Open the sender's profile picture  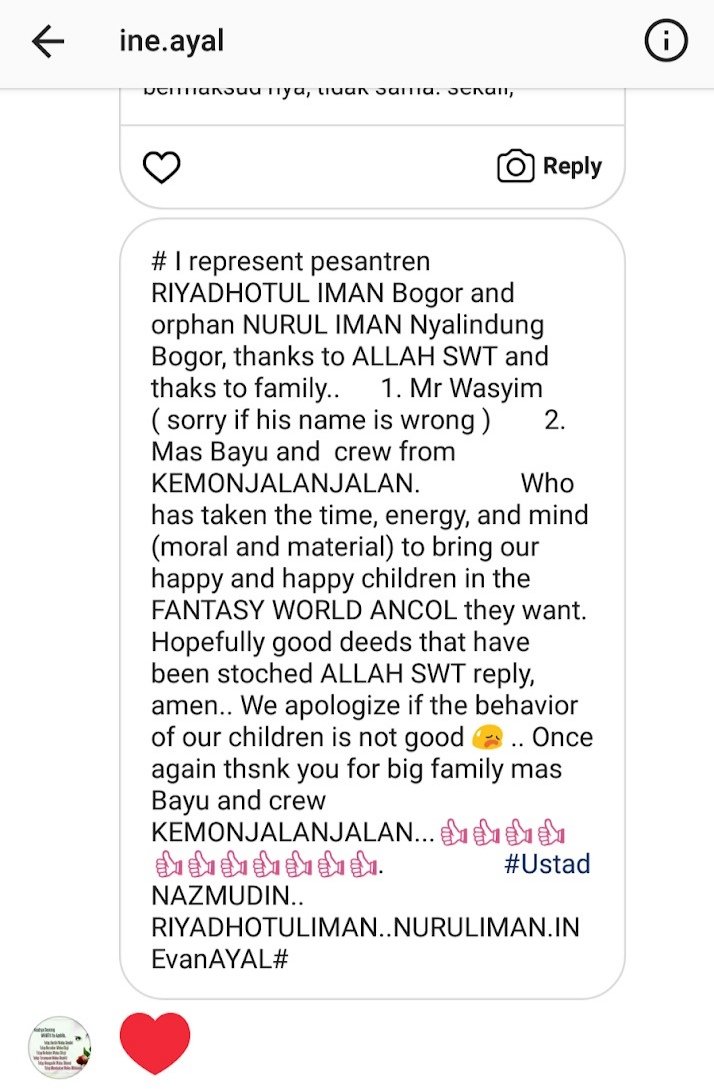point(60,1047)
